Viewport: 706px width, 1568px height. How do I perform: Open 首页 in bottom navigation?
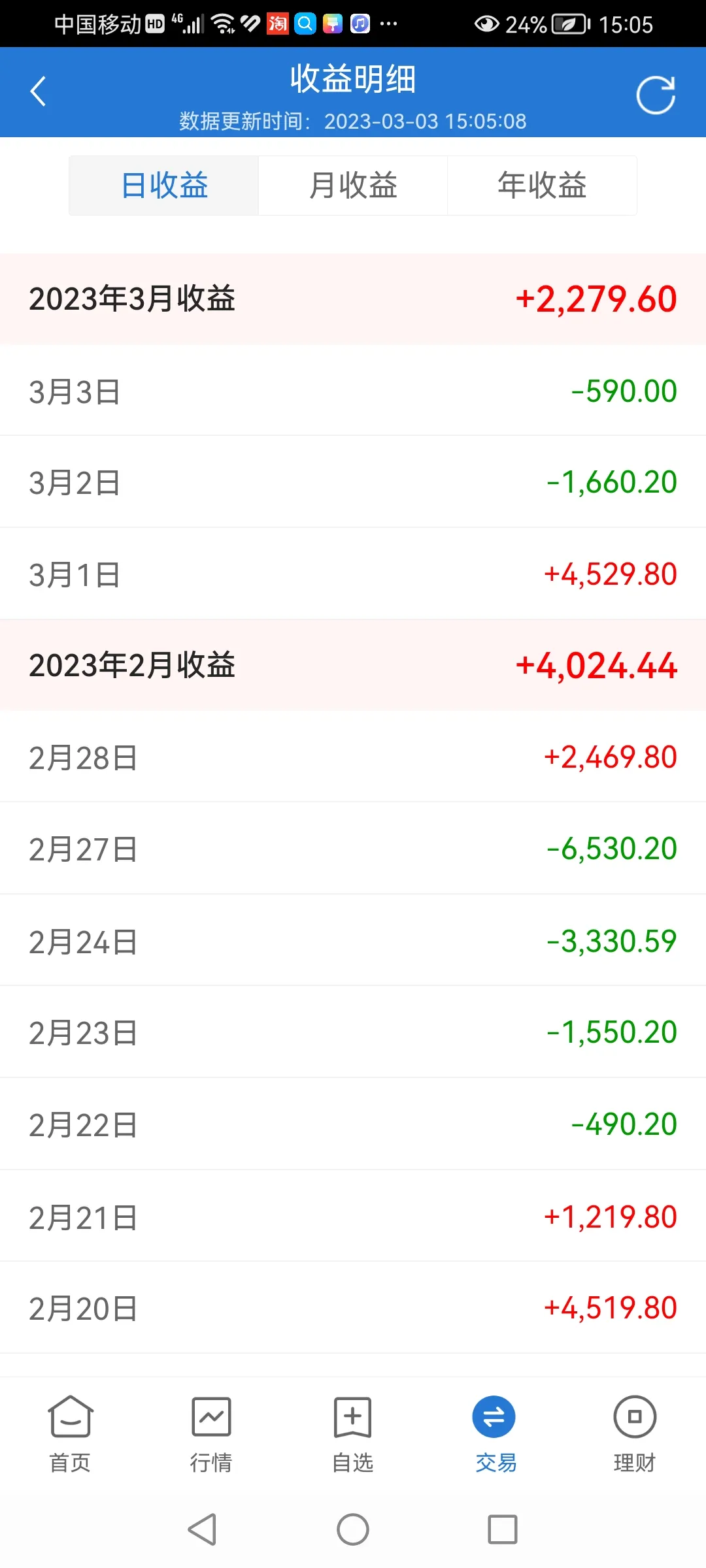pyautogui.click(x=70, y=1434)
